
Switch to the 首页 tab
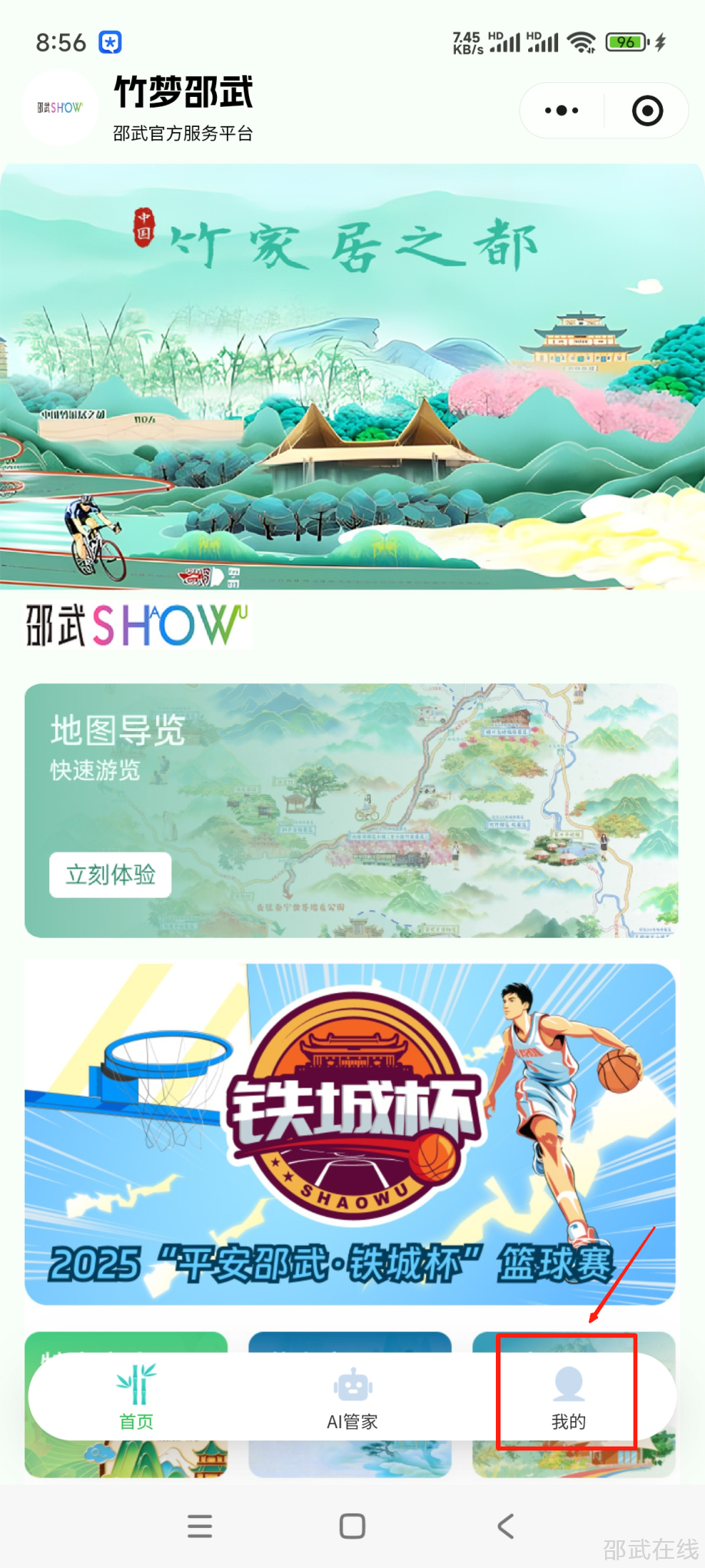click(136, 1397)
